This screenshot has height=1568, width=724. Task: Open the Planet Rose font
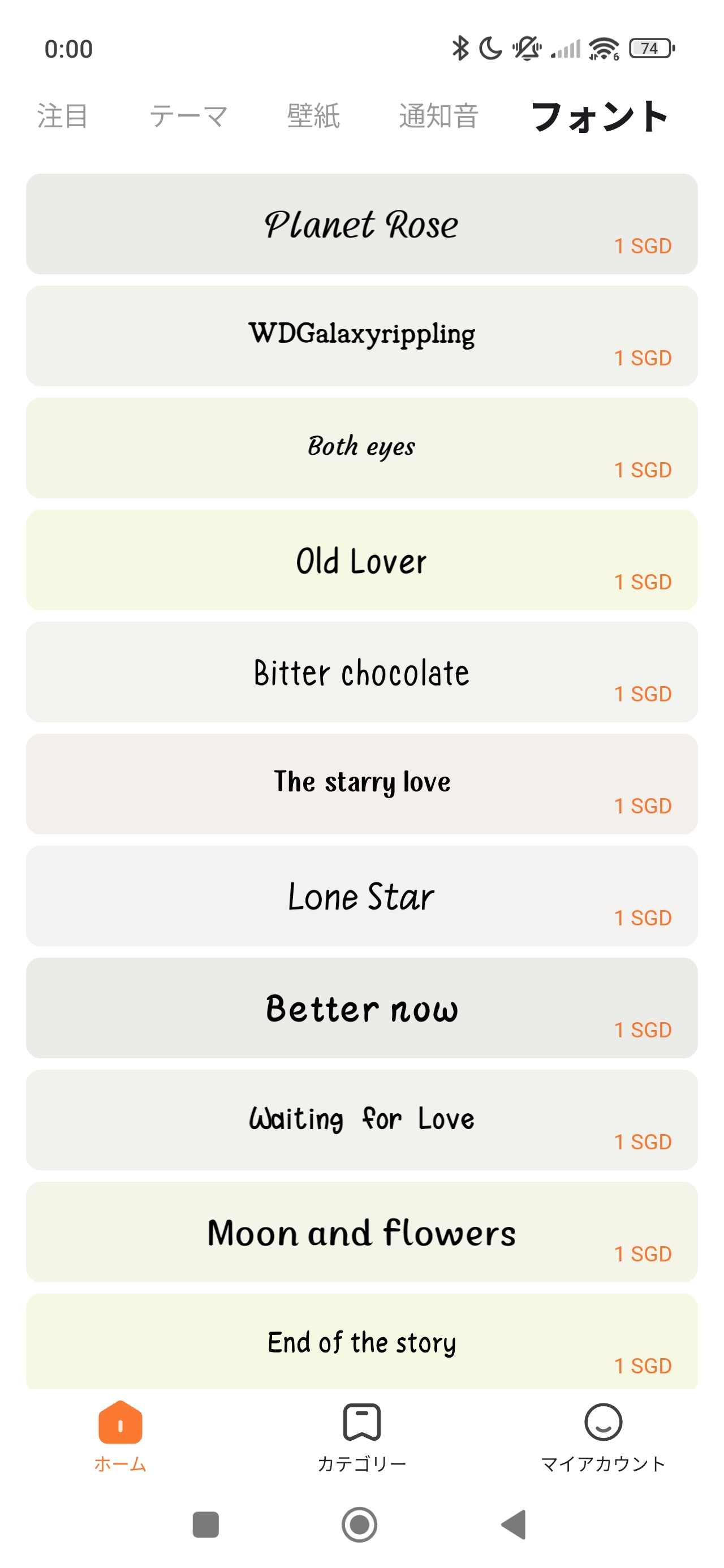coord(361,224)
